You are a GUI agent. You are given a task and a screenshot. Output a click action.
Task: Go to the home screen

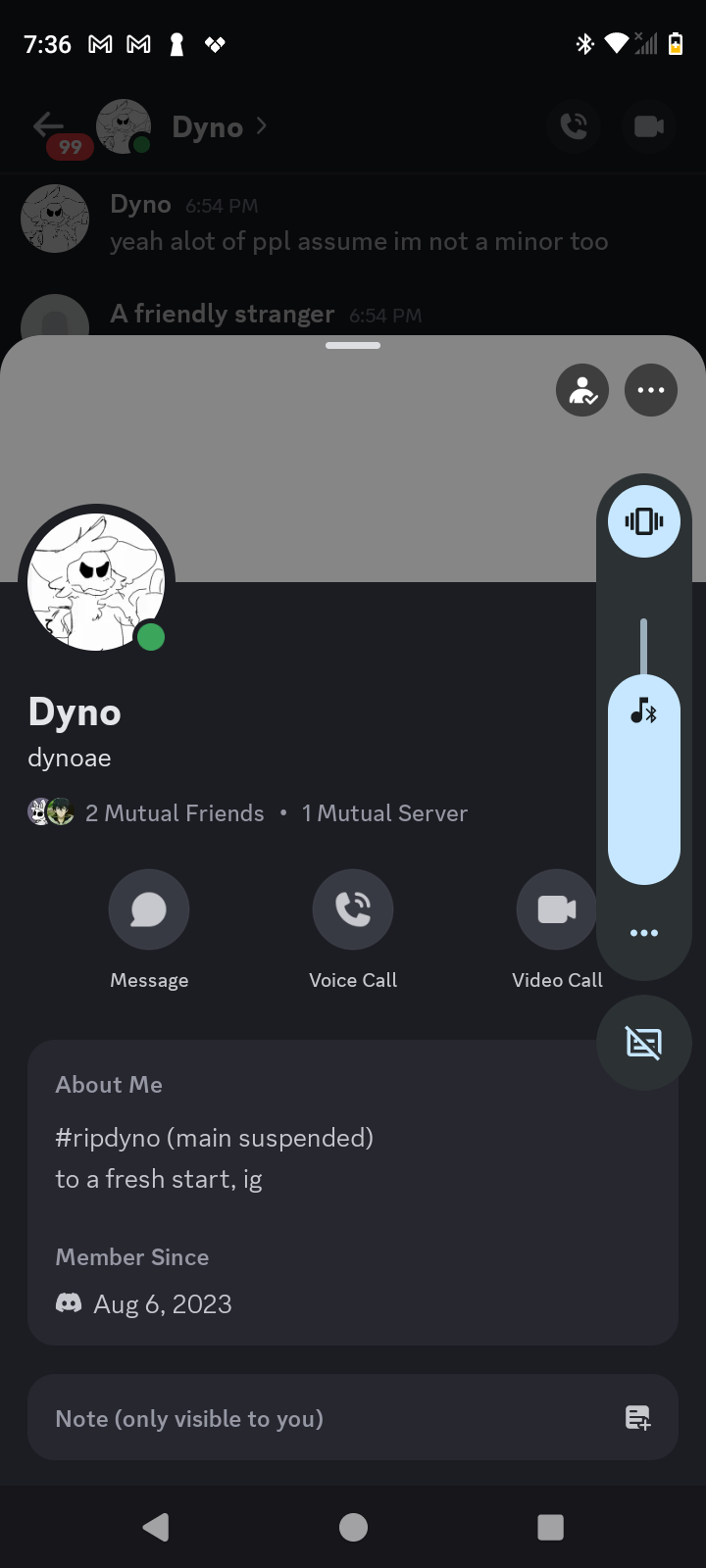(353, 1527)
